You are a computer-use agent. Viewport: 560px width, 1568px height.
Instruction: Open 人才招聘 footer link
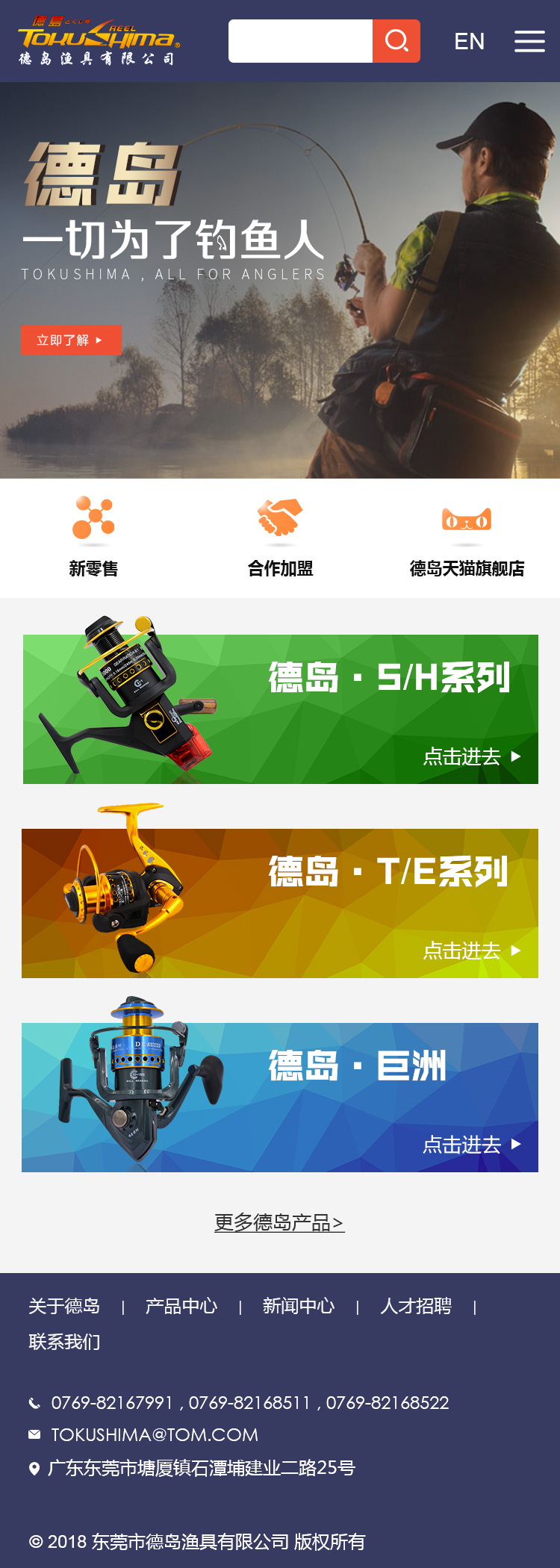click(x=416, y=1306)
